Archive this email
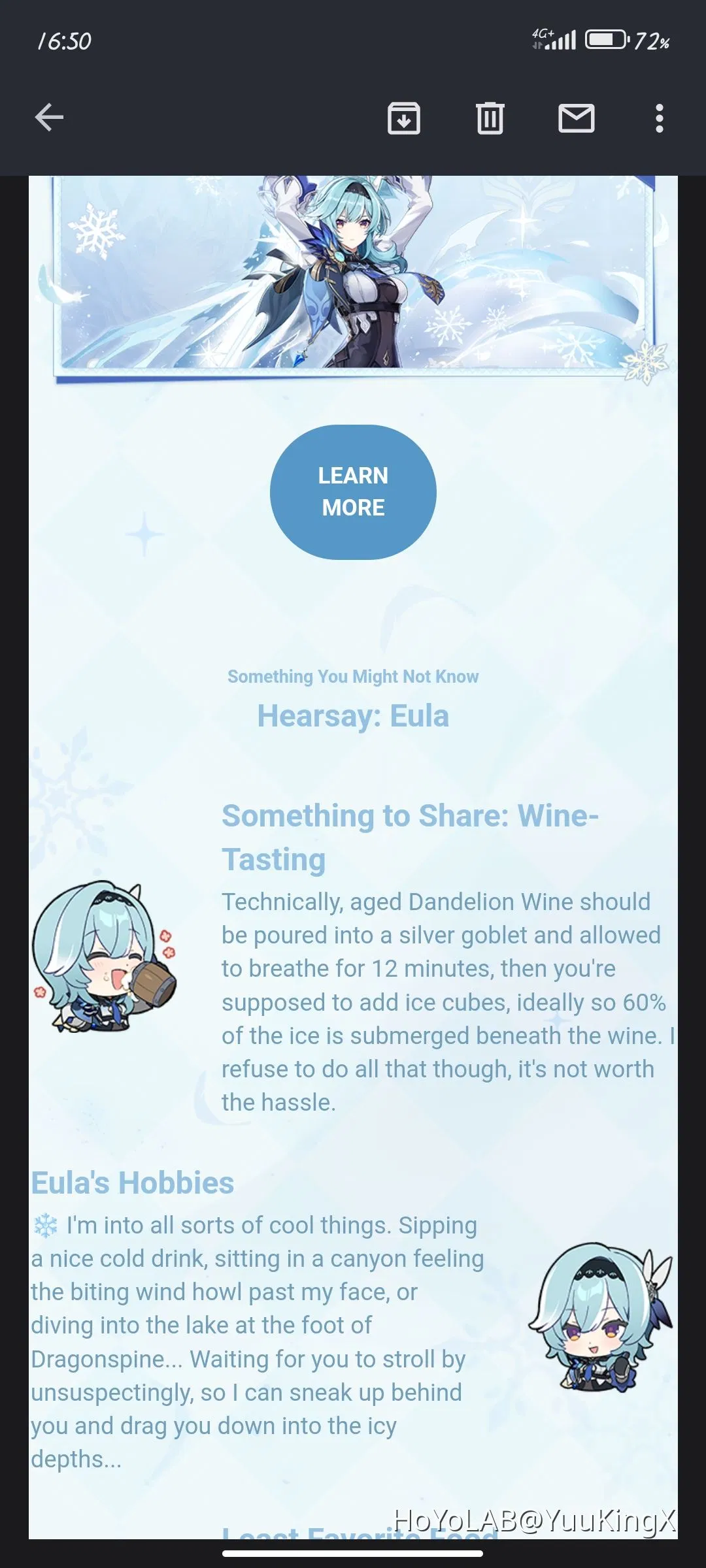The width and height of the screenshot is (706, 1568). (404, 118)
